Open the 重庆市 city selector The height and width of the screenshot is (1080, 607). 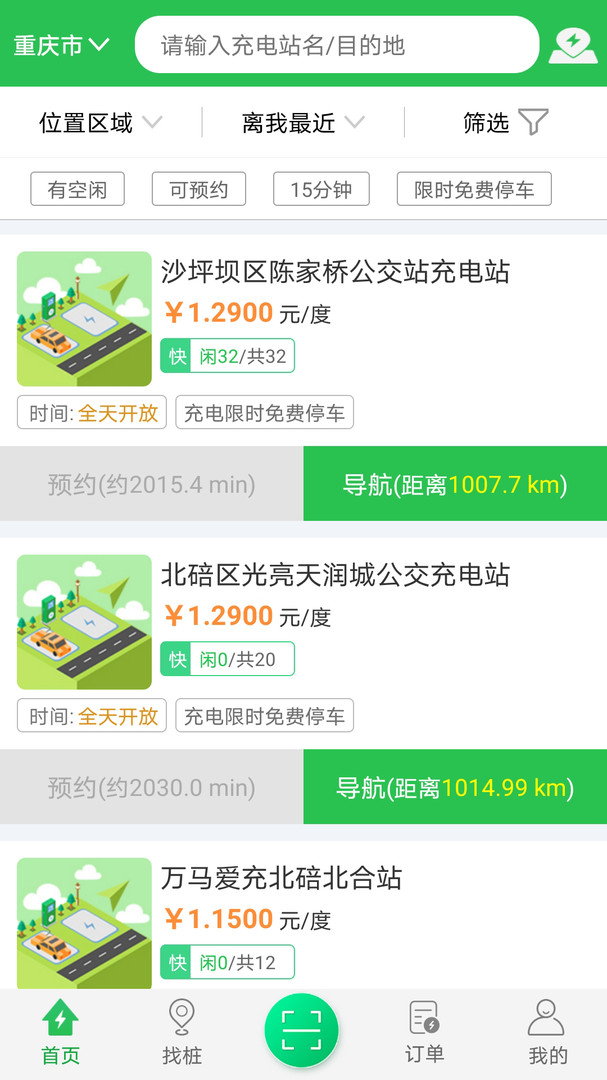(x=61, y=45)
